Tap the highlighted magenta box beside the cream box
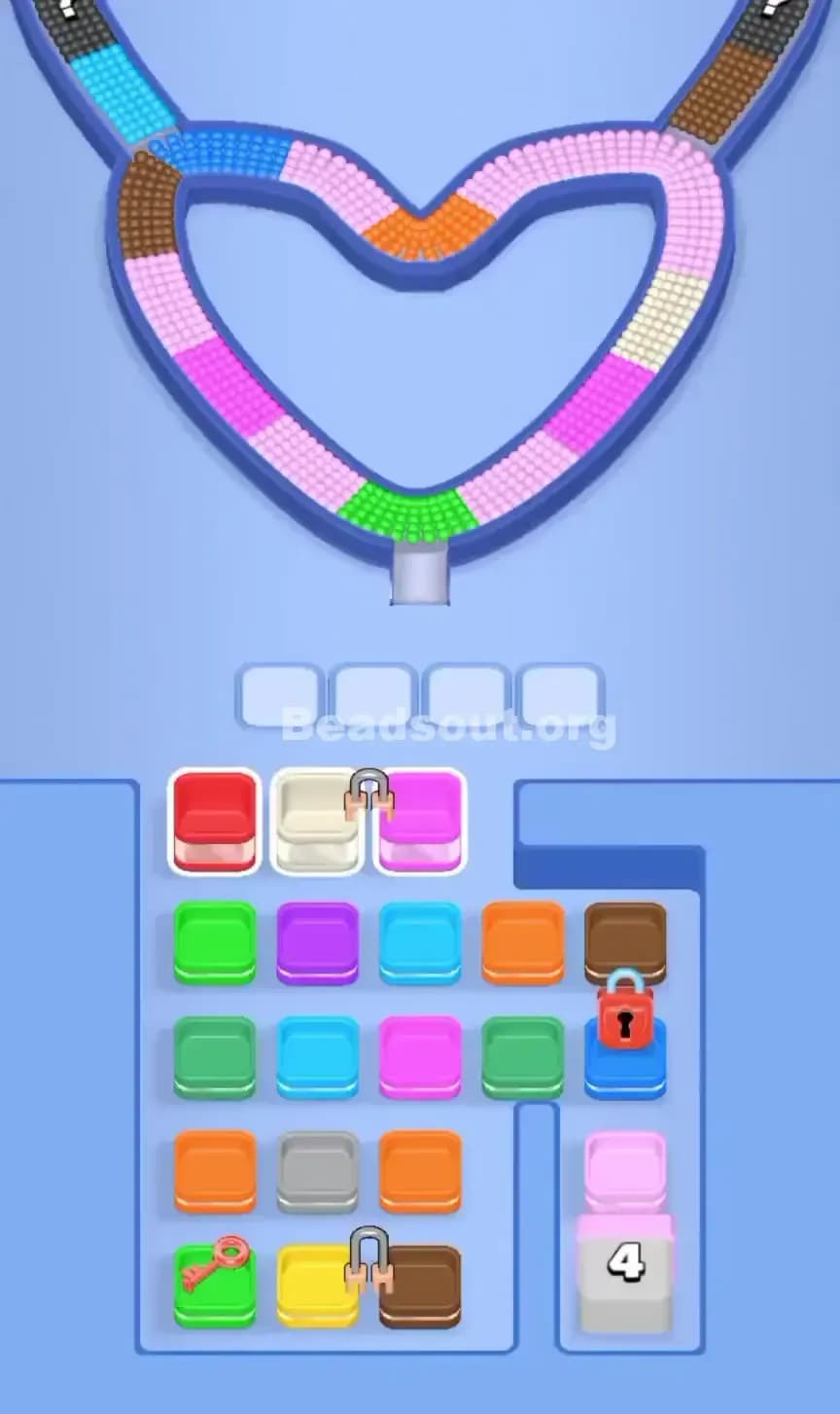The image size is (840, 1414). 422,819
